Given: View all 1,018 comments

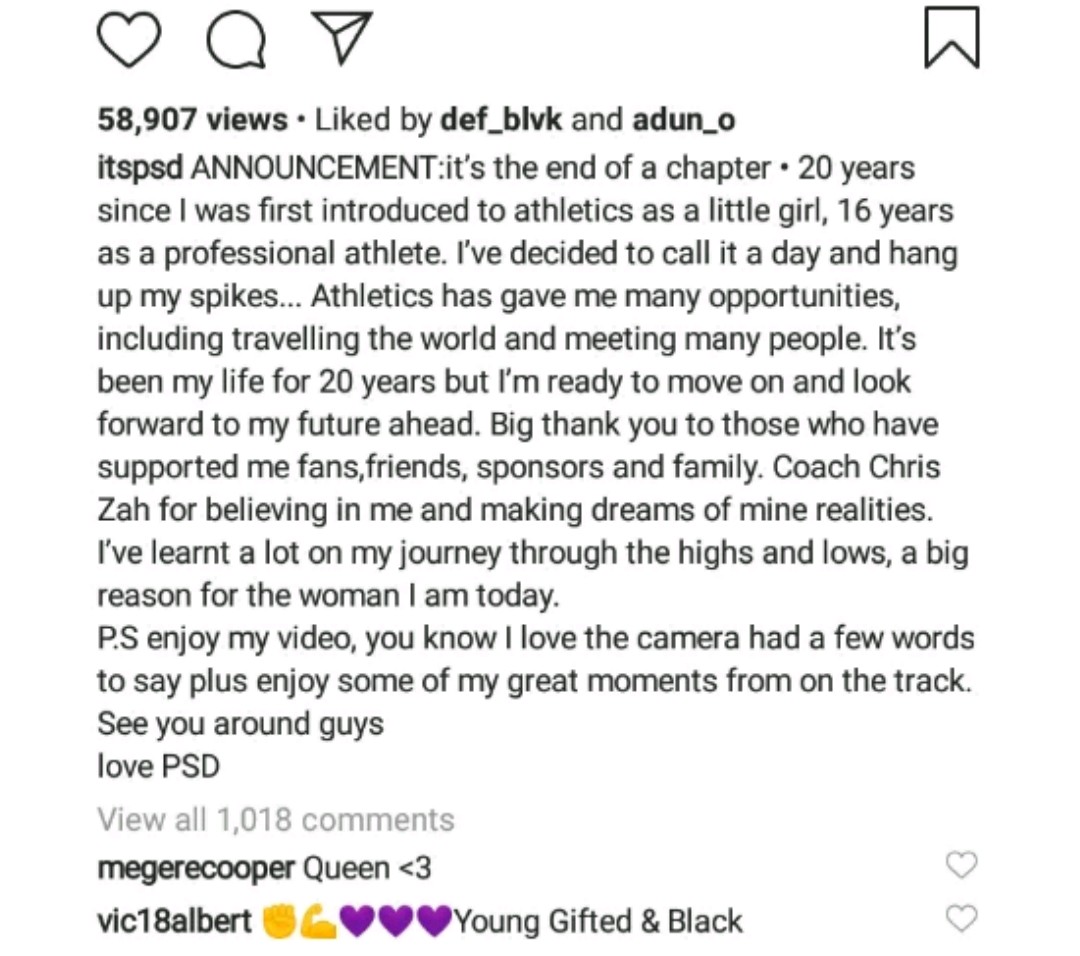Looking at the screenshot, I should tap(276, 820).
